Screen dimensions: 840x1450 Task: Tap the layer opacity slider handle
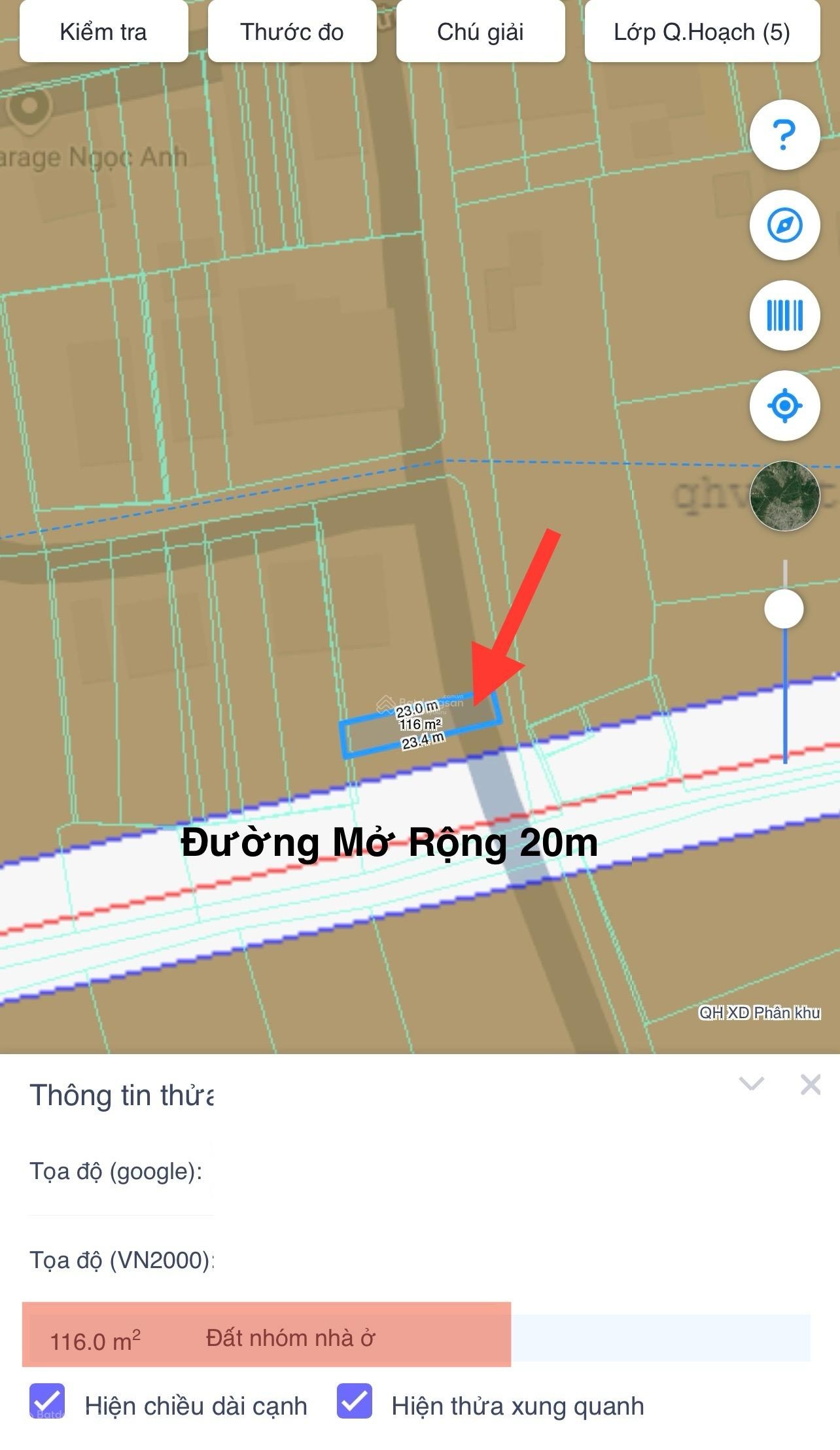tap(784, 609)
